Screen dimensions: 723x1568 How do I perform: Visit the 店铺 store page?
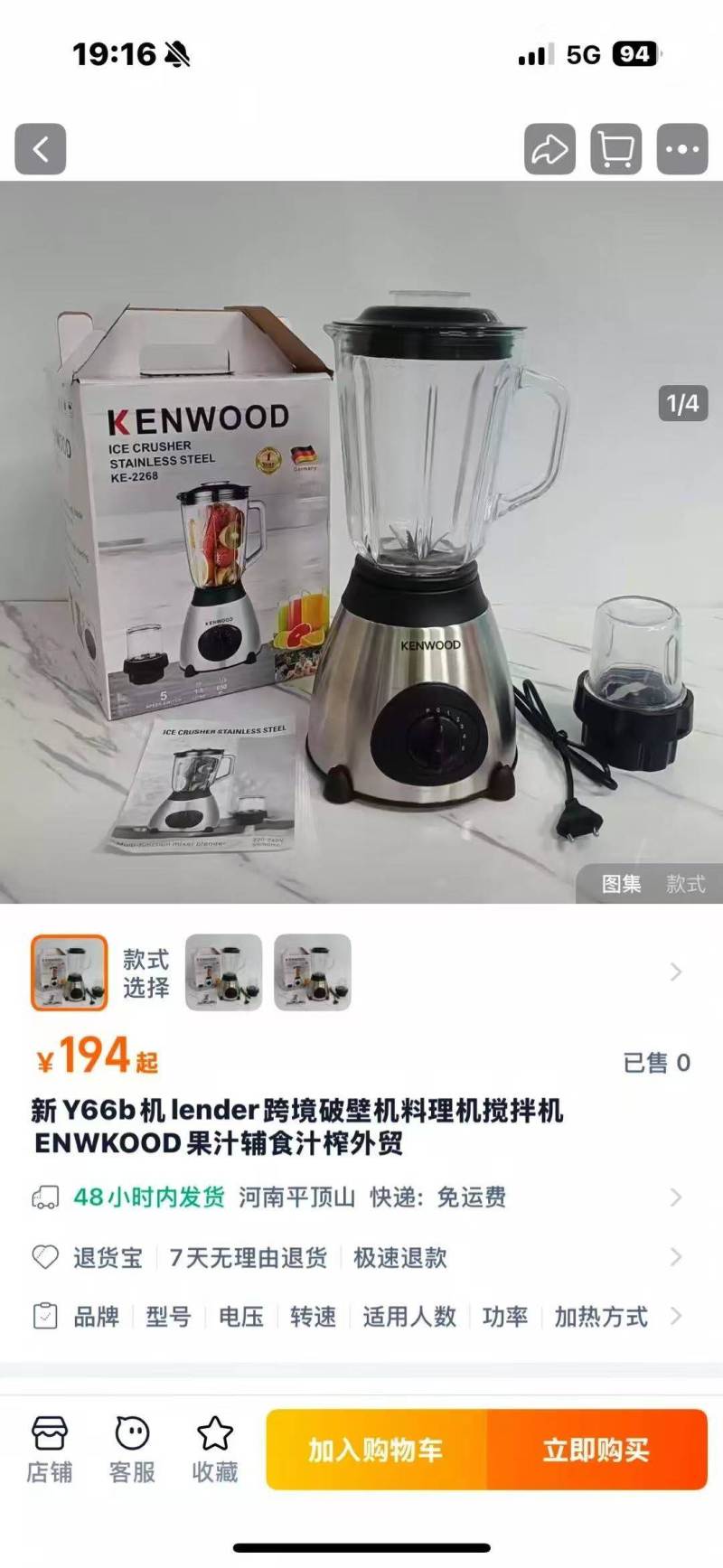tap(49, 1450)
